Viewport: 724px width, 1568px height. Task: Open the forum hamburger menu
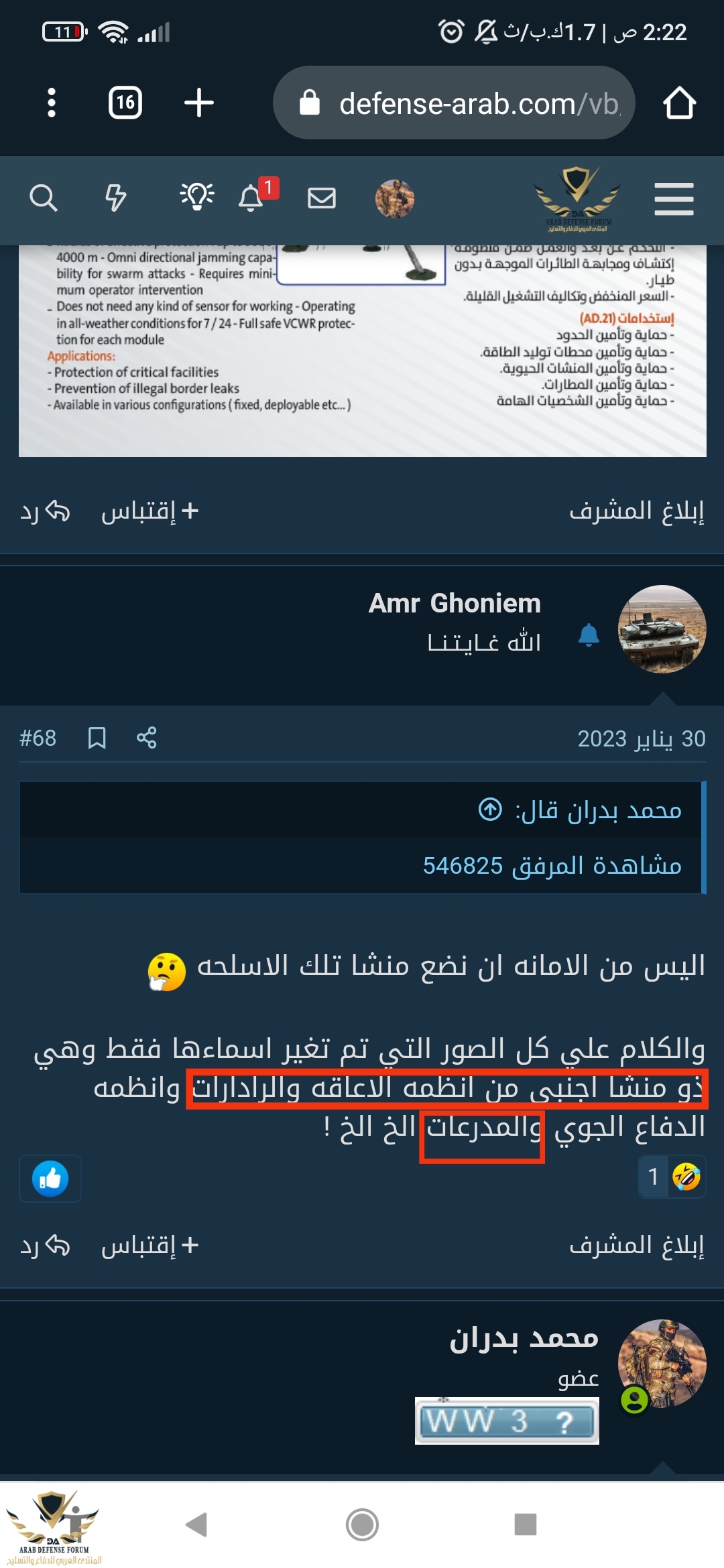[x=674, y=199]
